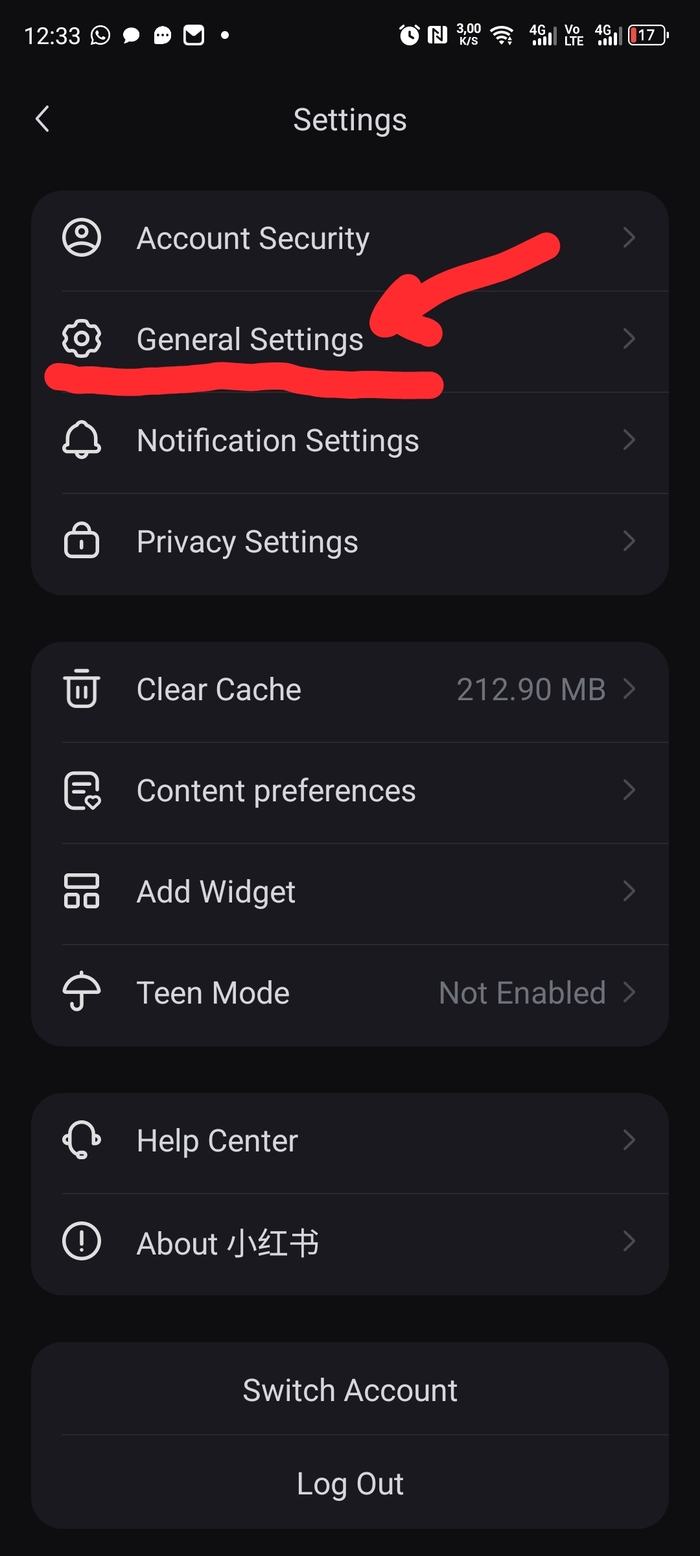
Task: Log out of the account
Action: tap(350, 1484)
